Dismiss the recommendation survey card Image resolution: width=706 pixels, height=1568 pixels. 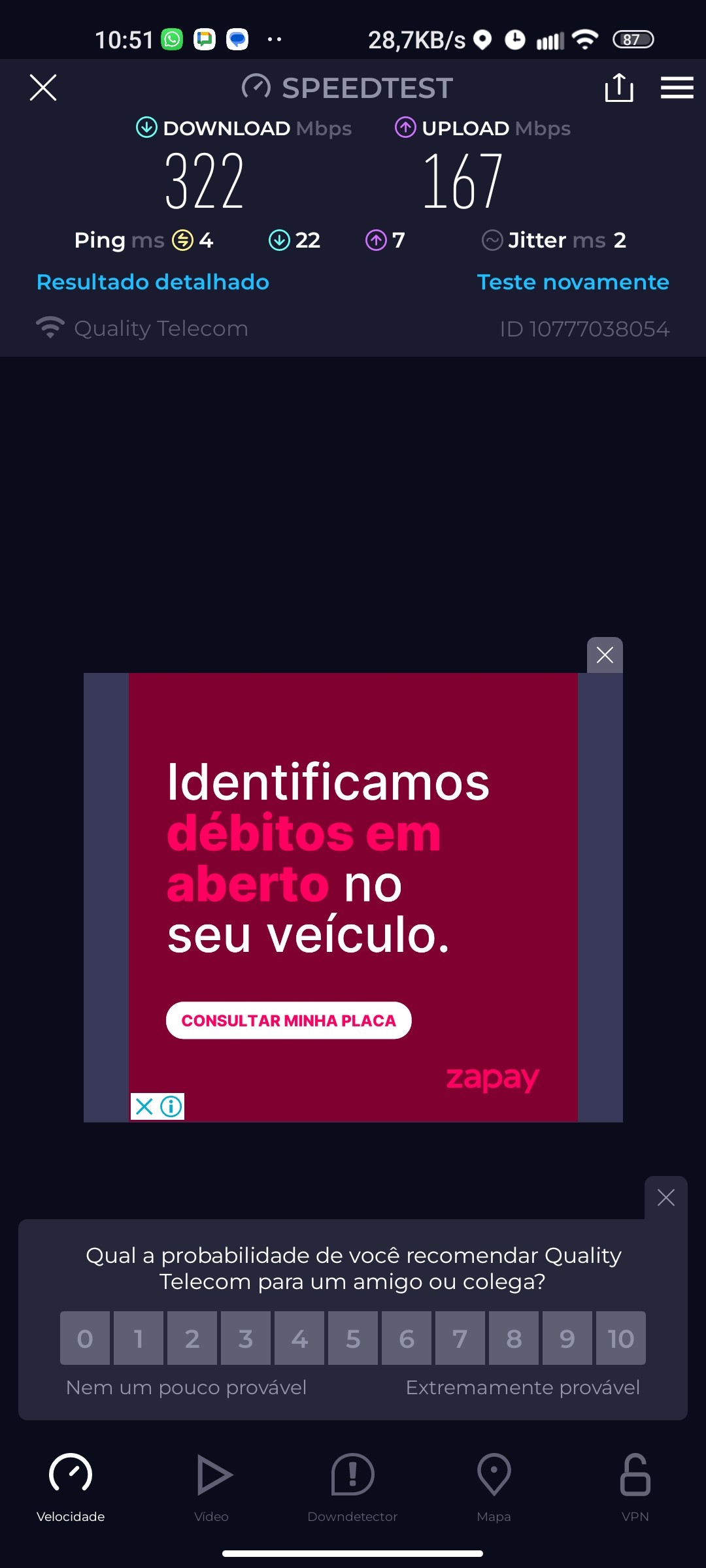click(x=665, y=1198)
